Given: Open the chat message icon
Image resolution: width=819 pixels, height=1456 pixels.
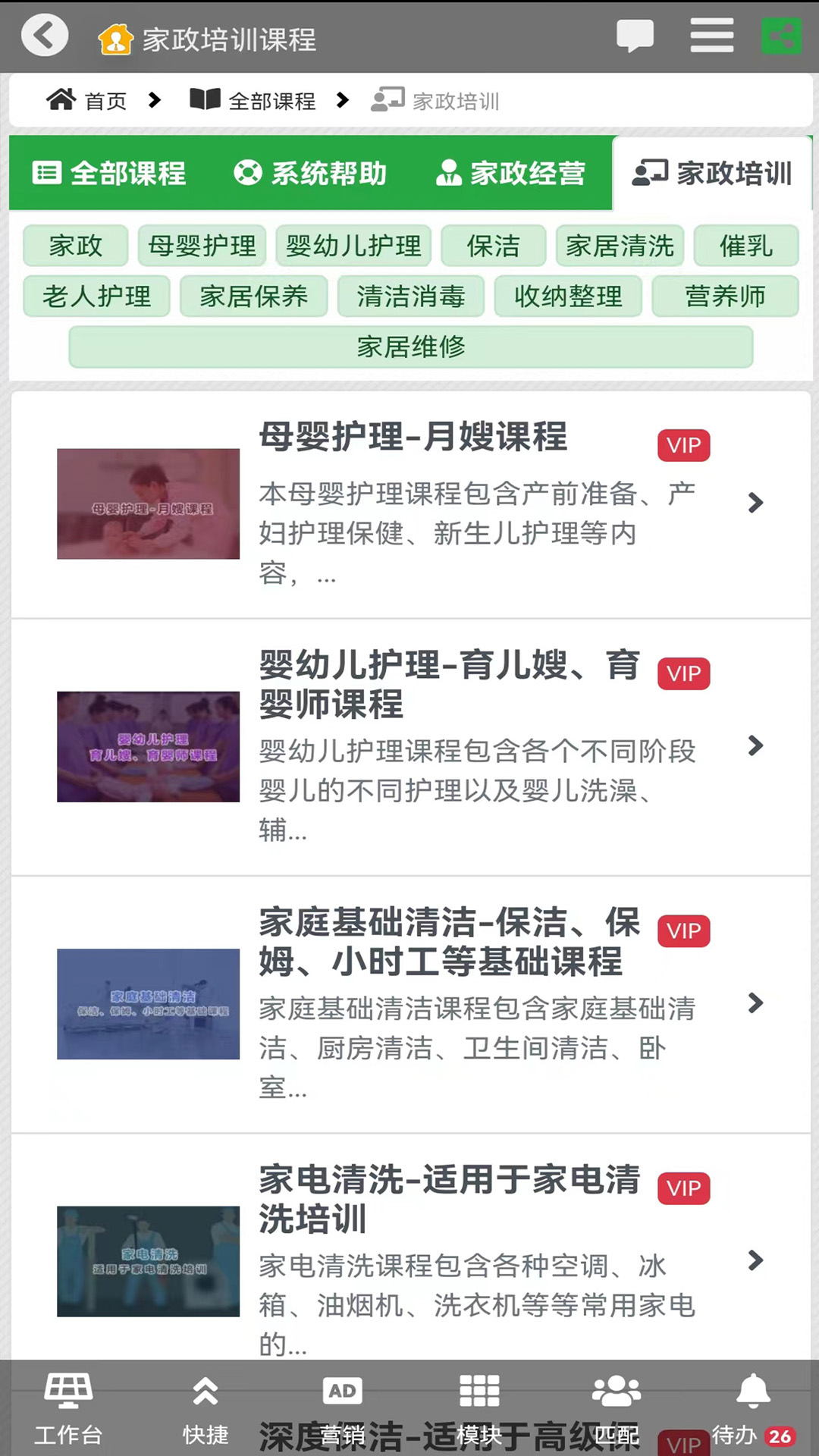Looking at the screenshot, I should pyautogui.click(x=635, y=36).
